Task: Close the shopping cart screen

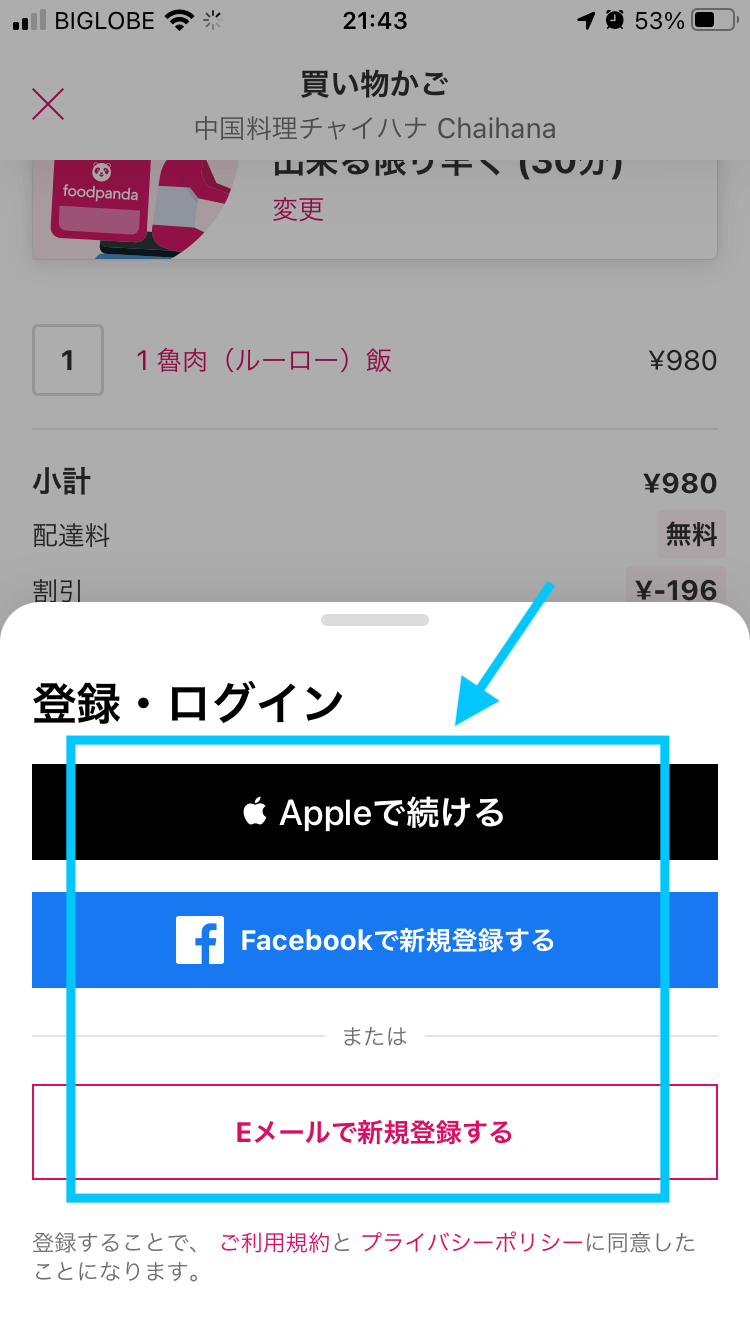Action: coord(48,104)
